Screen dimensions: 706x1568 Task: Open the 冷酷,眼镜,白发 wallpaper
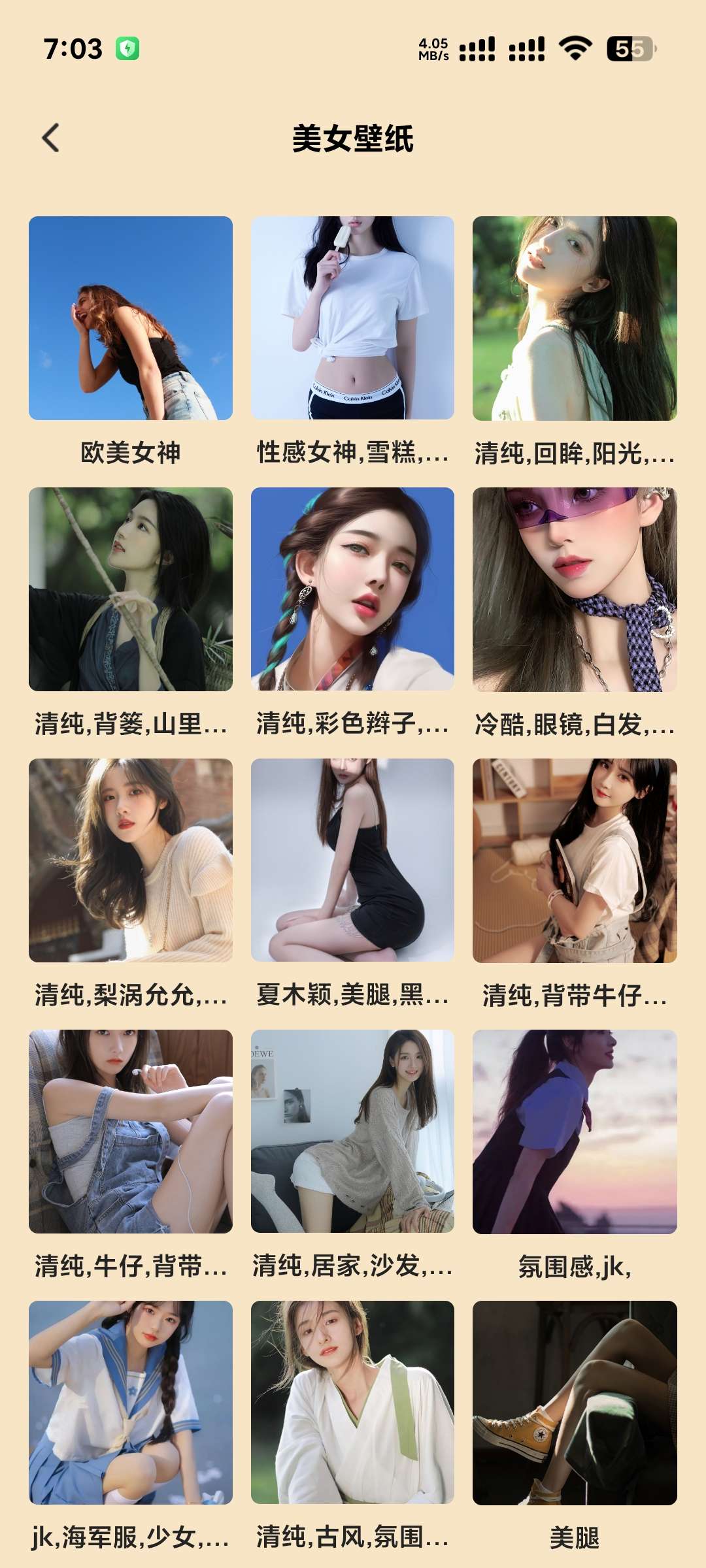(x=575, y=589)
